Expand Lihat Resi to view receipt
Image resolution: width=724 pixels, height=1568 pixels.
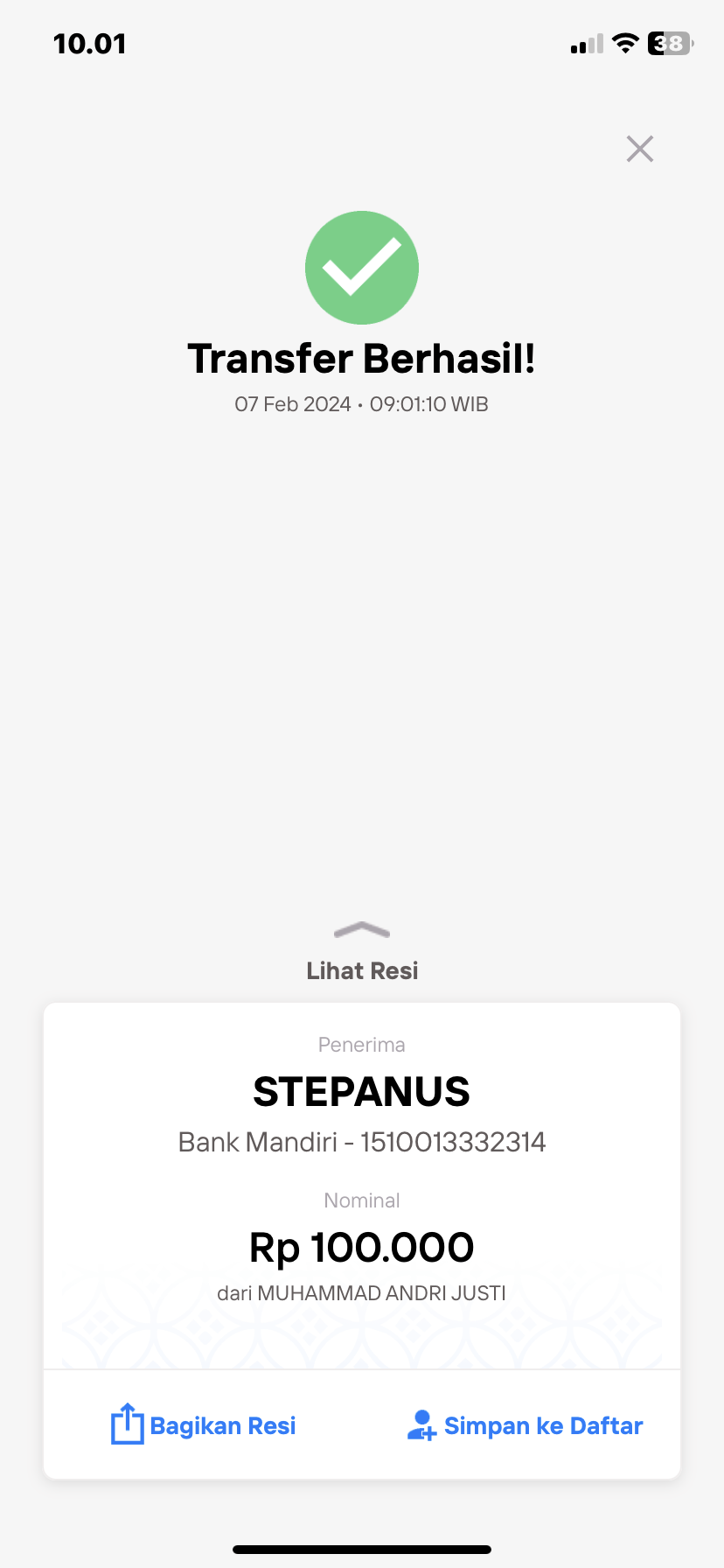pos(362,953)
